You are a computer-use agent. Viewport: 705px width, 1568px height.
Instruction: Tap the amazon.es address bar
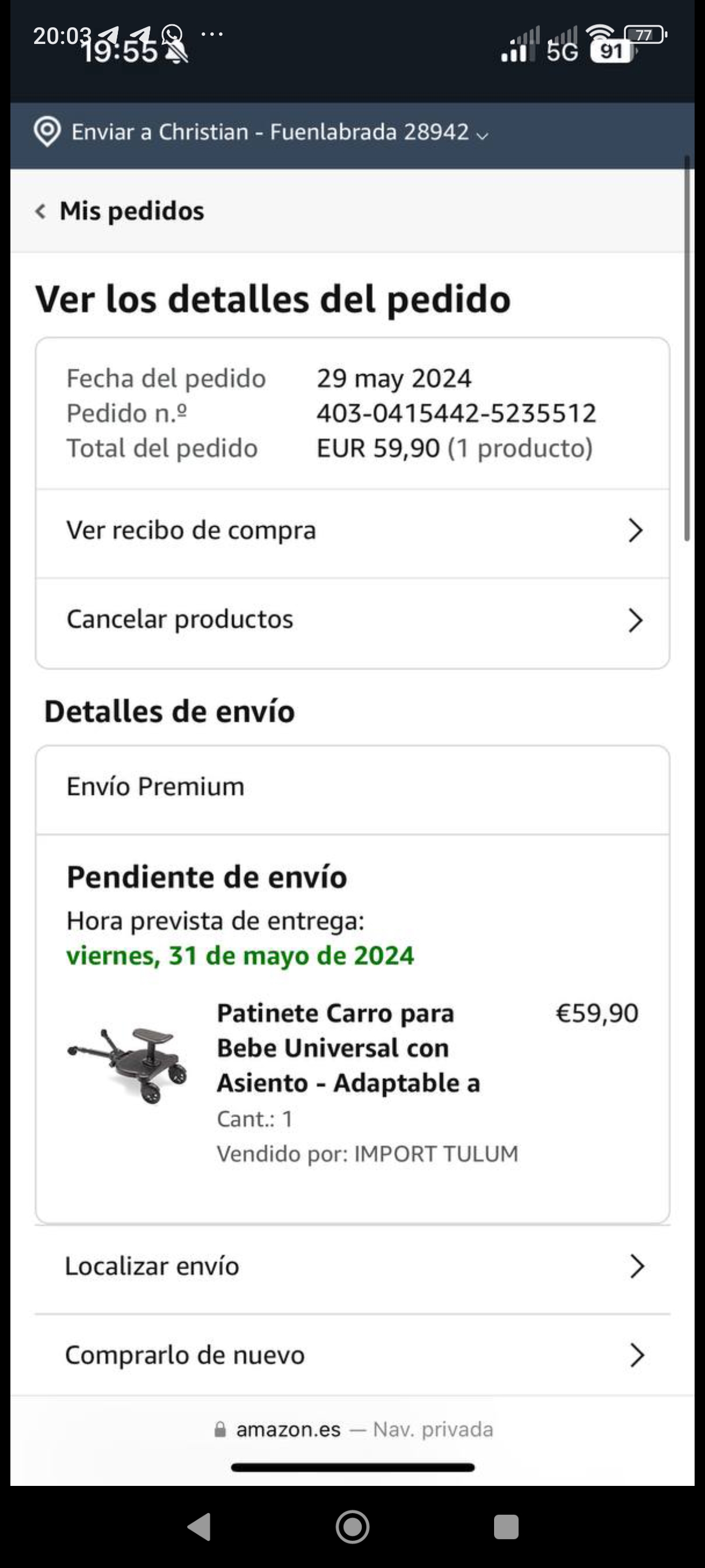click(x=352, y=1429)
